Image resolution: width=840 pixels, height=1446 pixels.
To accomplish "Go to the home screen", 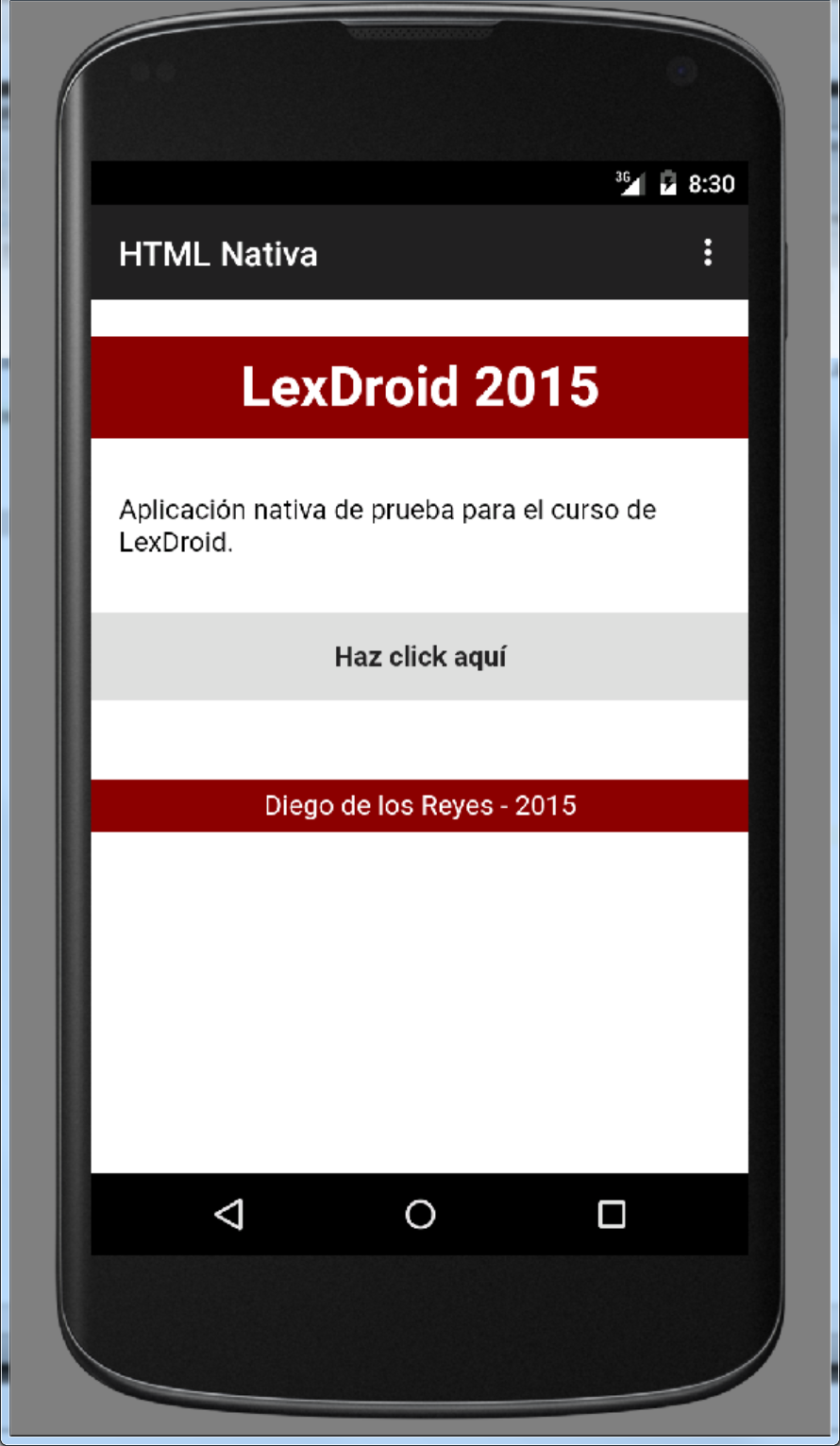I will (x=420, y=1214).
